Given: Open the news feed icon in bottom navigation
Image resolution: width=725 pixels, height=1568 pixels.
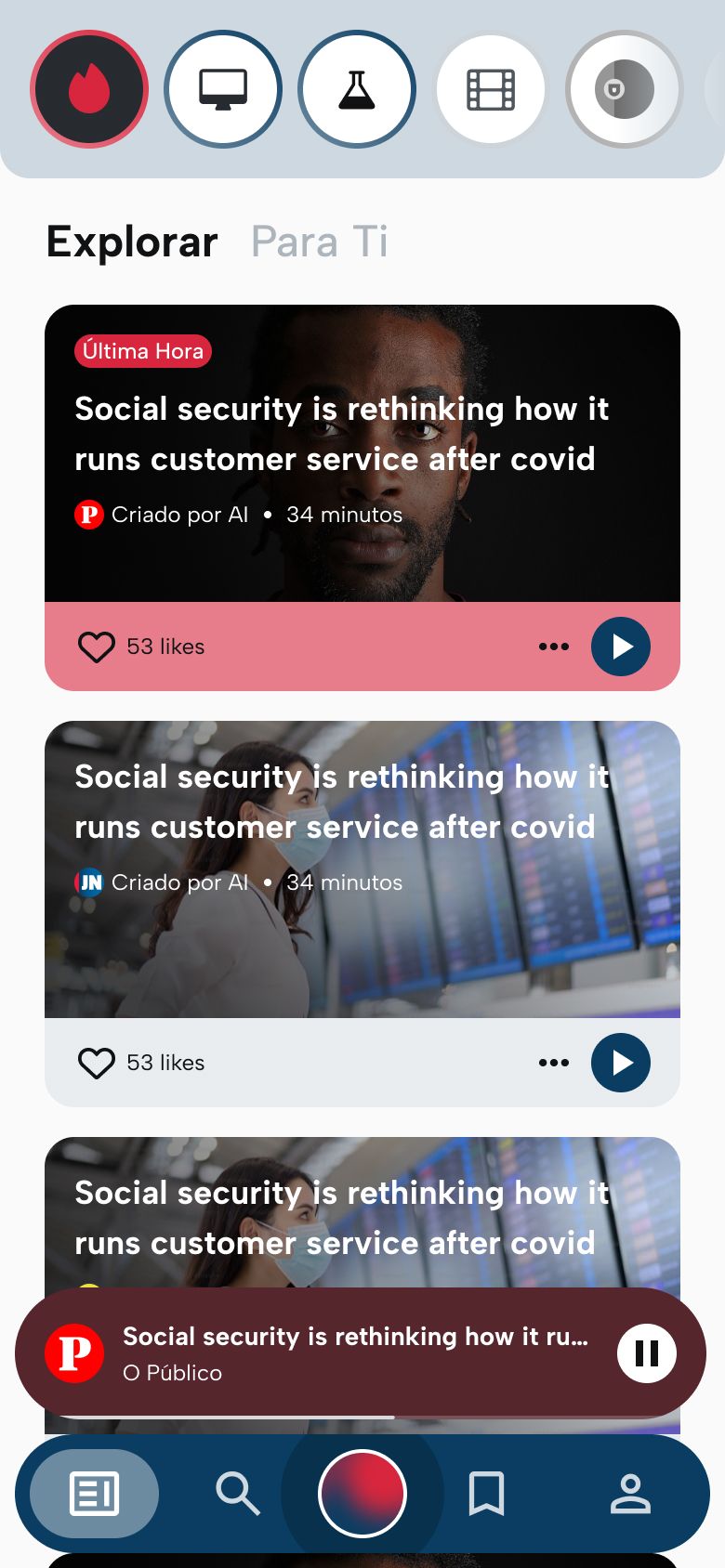Looking at the screenshot, I should tap(94, 1494).
